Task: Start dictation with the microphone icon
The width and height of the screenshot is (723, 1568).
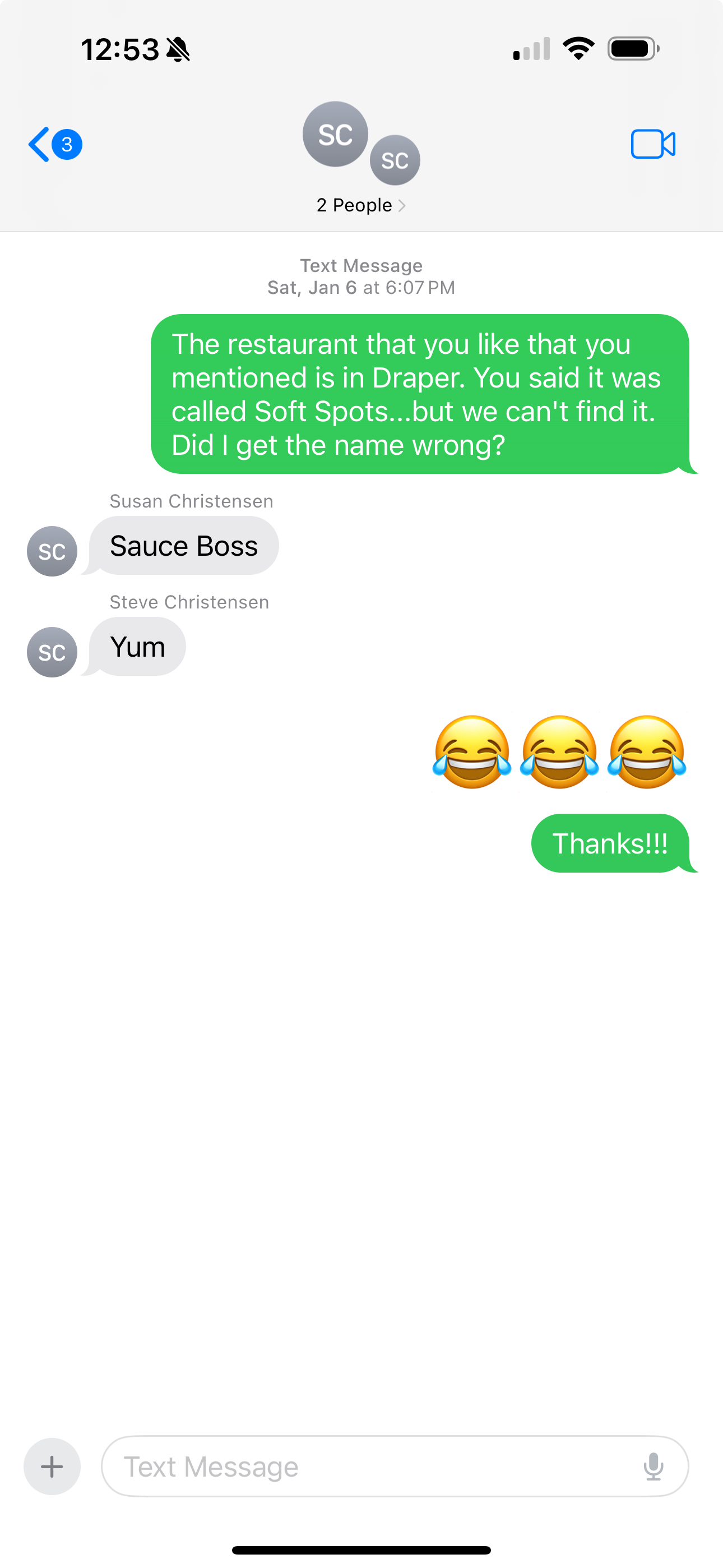Action: [x=653, y=1466]
